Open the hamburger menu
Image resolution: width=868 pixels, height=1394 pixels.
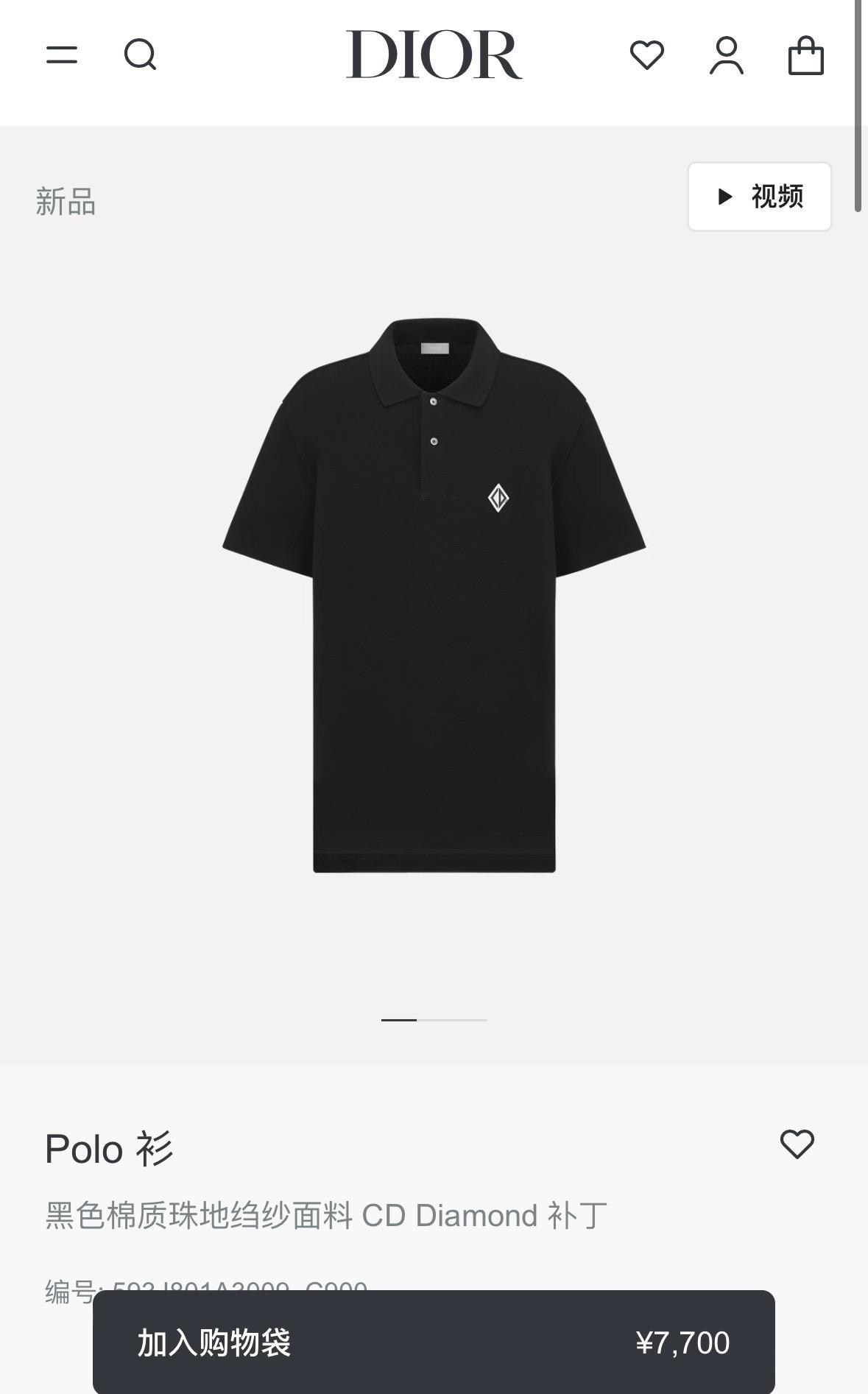[x=62, y=54]
